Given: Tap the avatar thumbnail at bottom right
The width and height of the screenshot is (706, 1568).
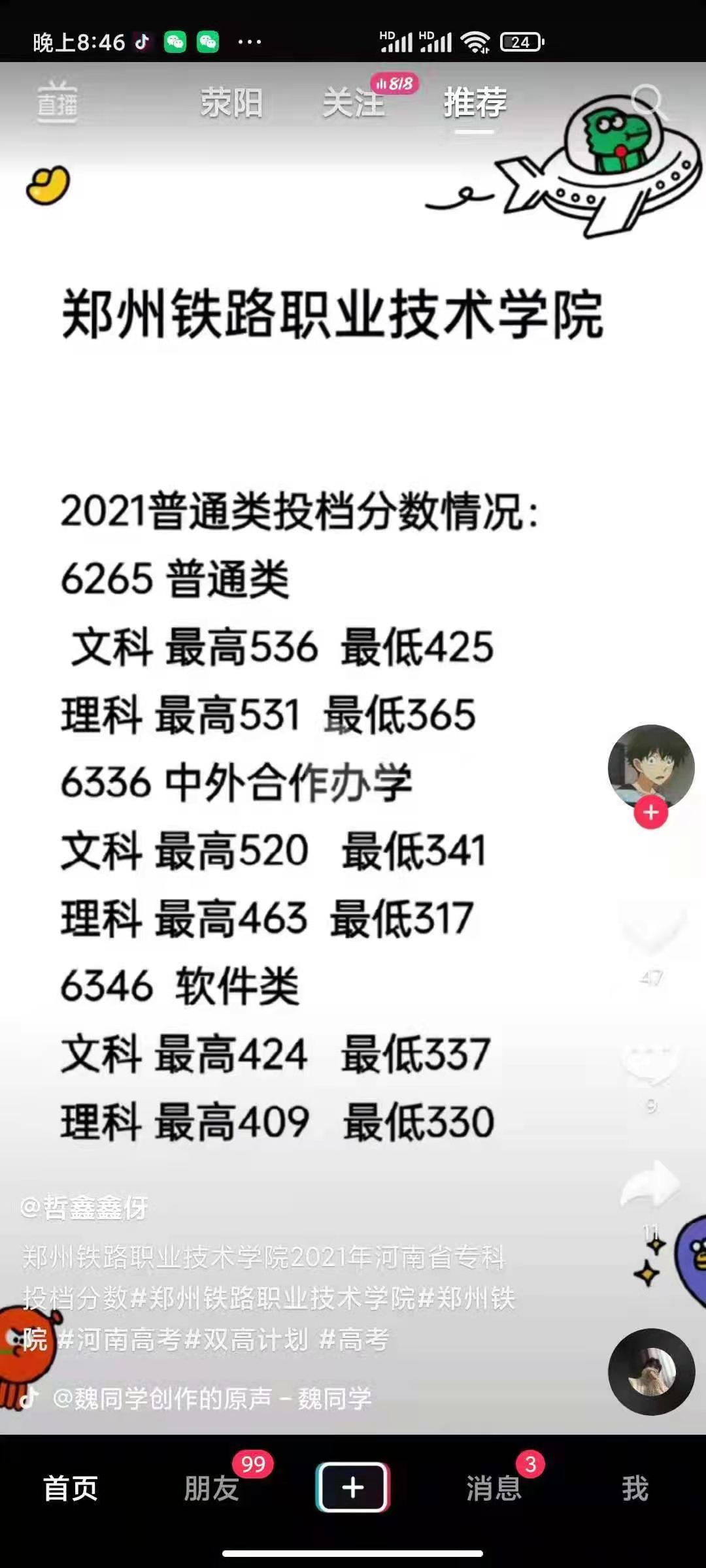Looking at the screenshot, I should point(650,1369).
